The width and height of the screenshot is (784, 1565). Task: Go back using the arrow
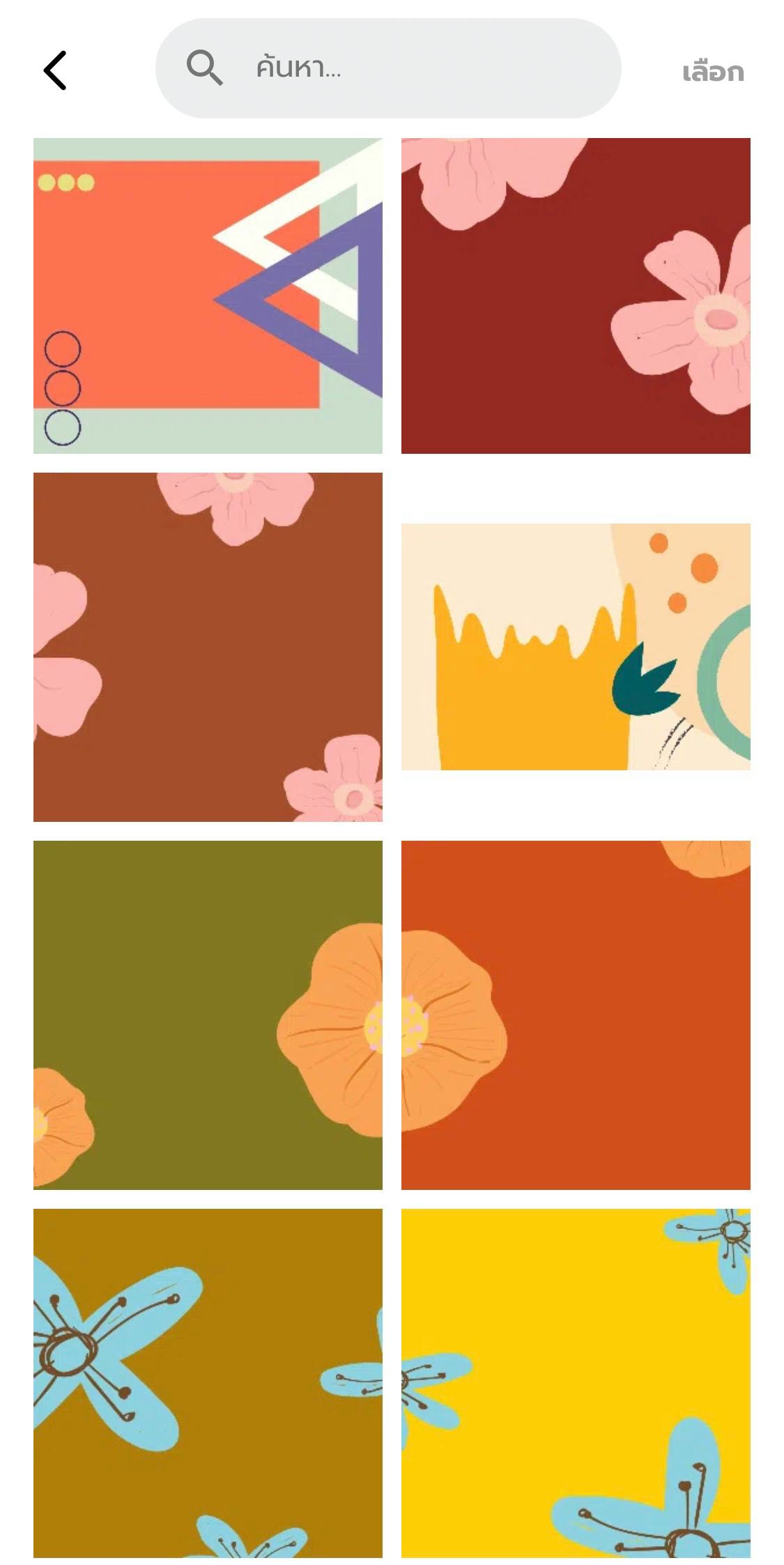point(55,70)
